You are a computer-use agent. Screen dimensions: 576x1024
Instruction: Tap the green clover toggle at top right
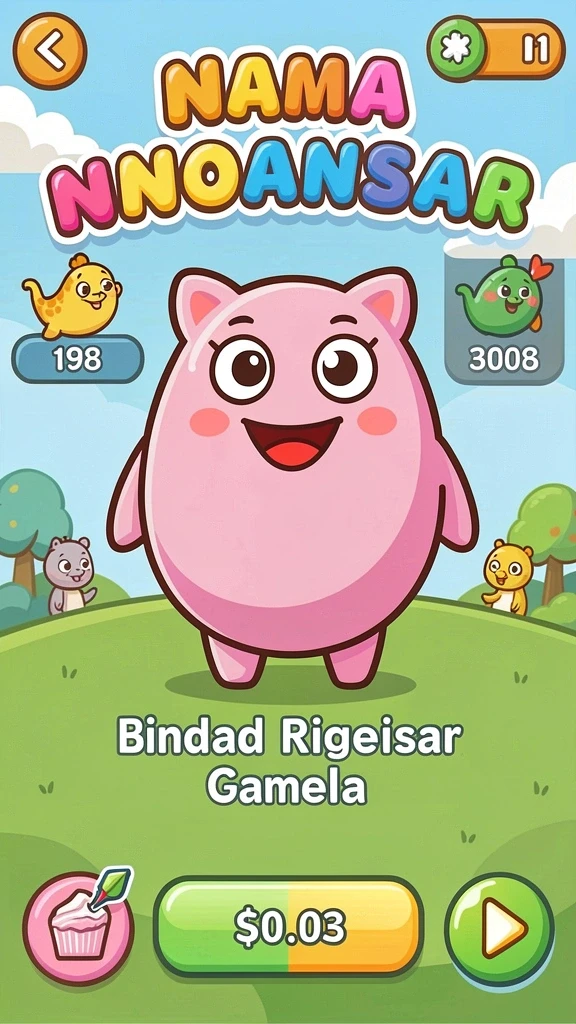(x=496, y=49)
